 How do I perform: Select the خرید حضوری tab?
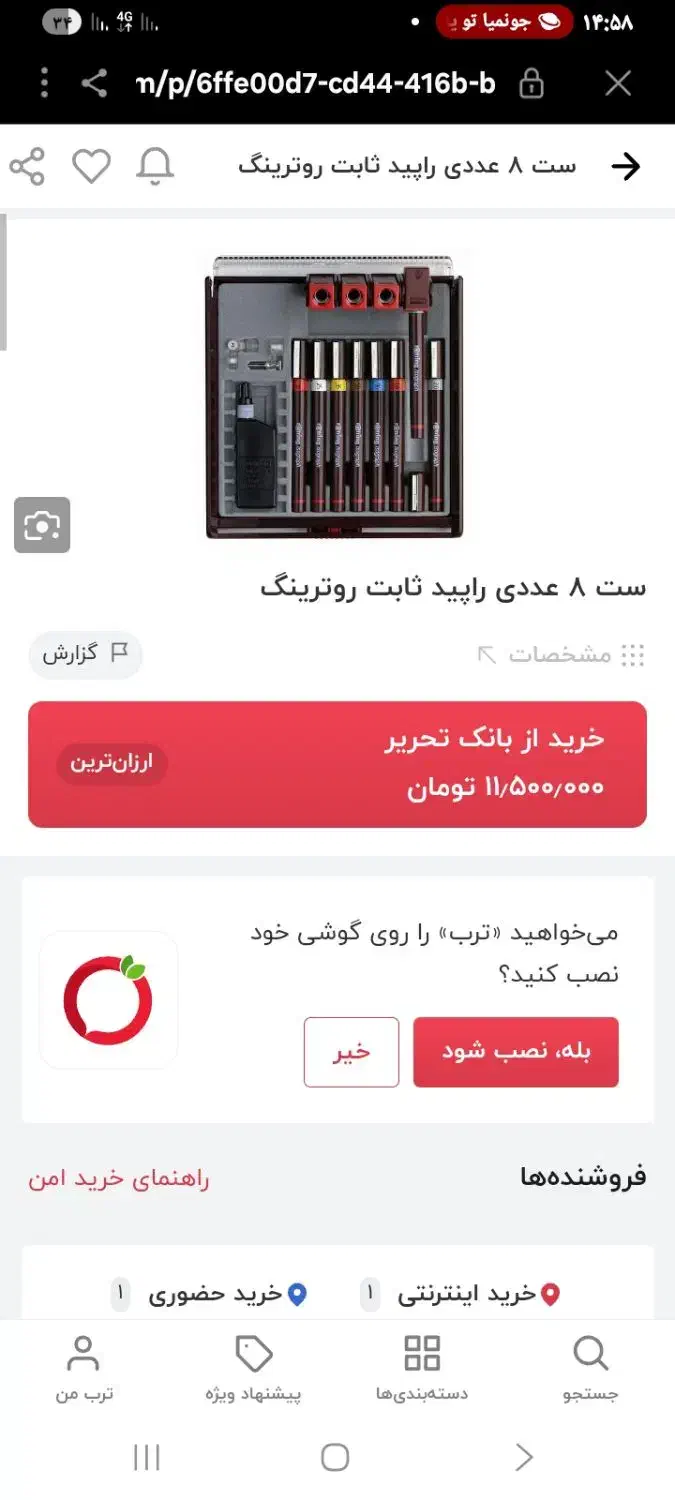point(210,1295)
